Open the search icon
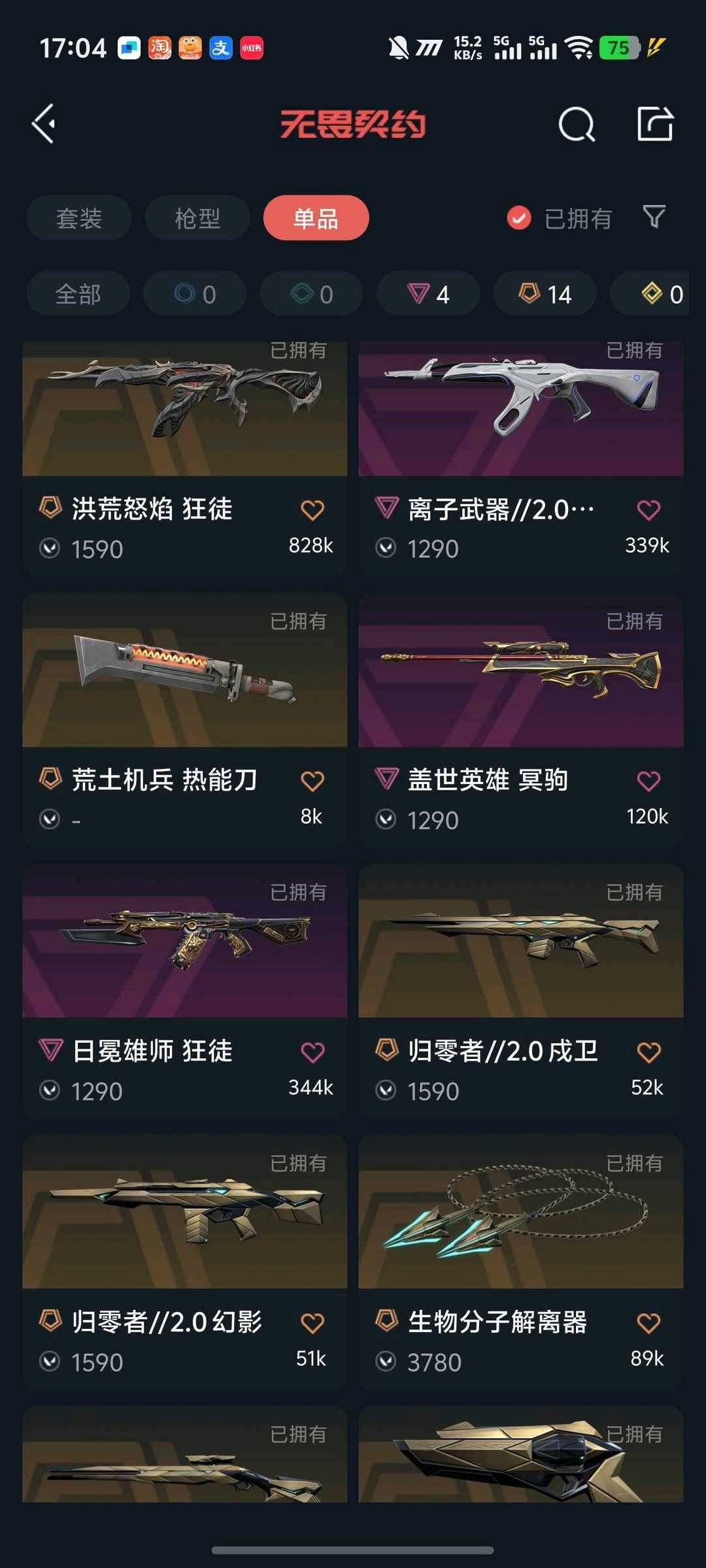This screenshot has width=706, height=1568. [x=577, y=123]
